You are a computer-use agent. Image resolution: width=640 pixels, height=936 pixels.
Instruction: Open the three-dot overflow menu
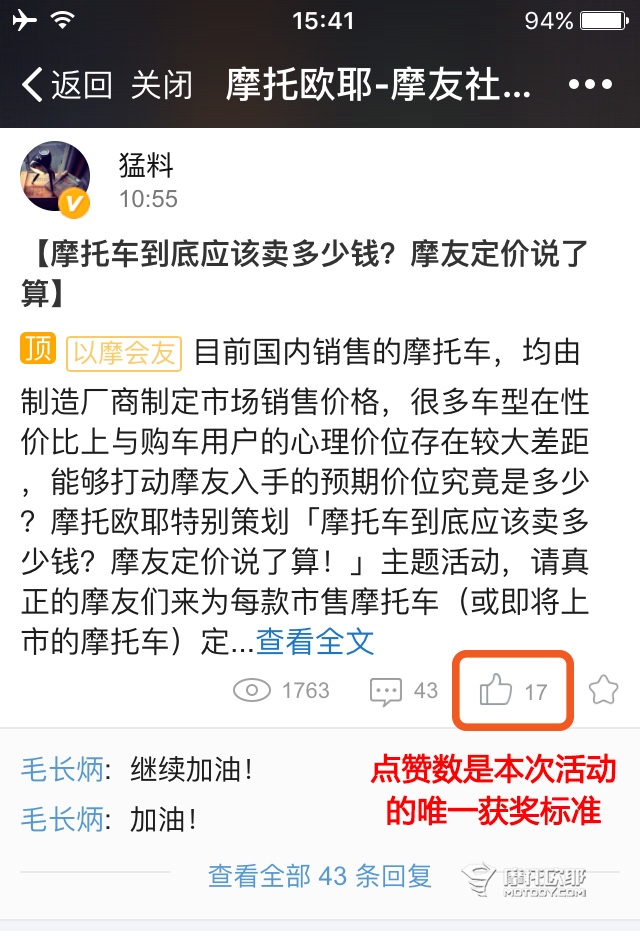point(590,85)
